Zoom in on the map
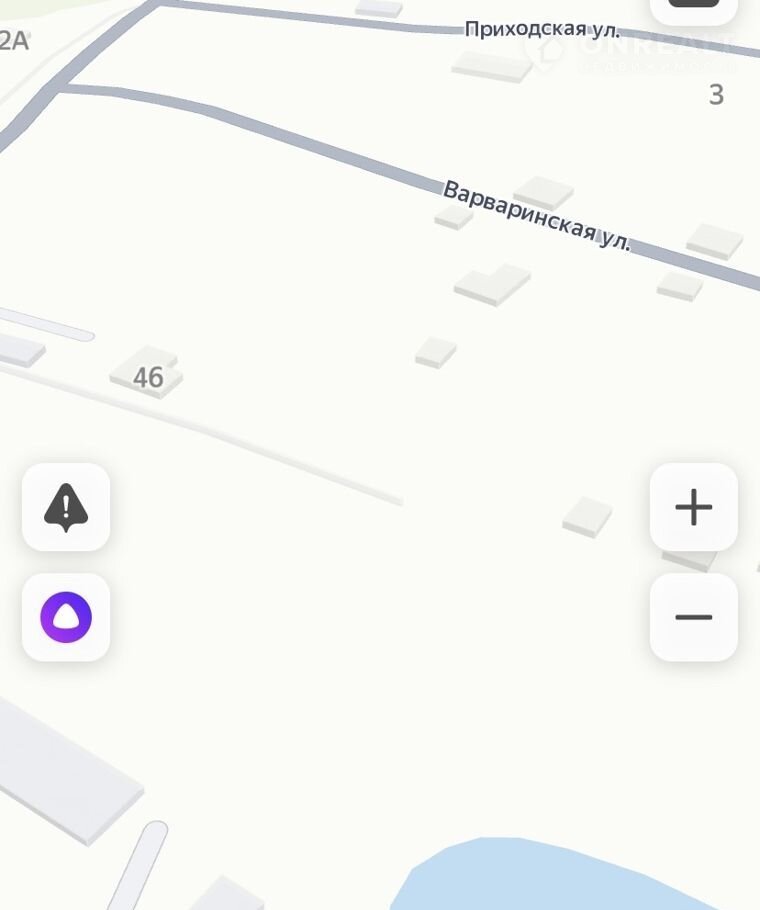 click(693, 507)
